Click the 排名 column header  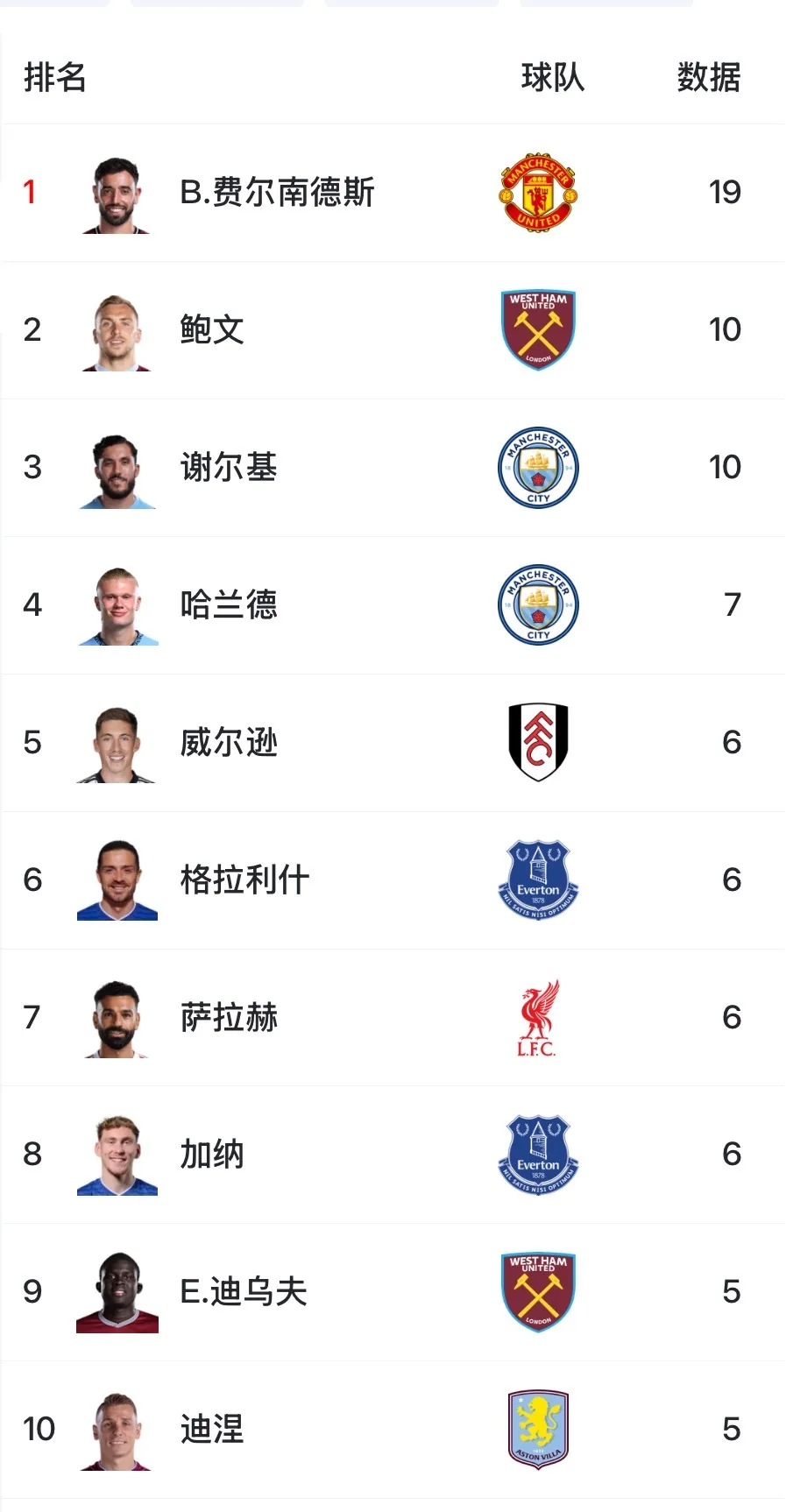(54, 78)
